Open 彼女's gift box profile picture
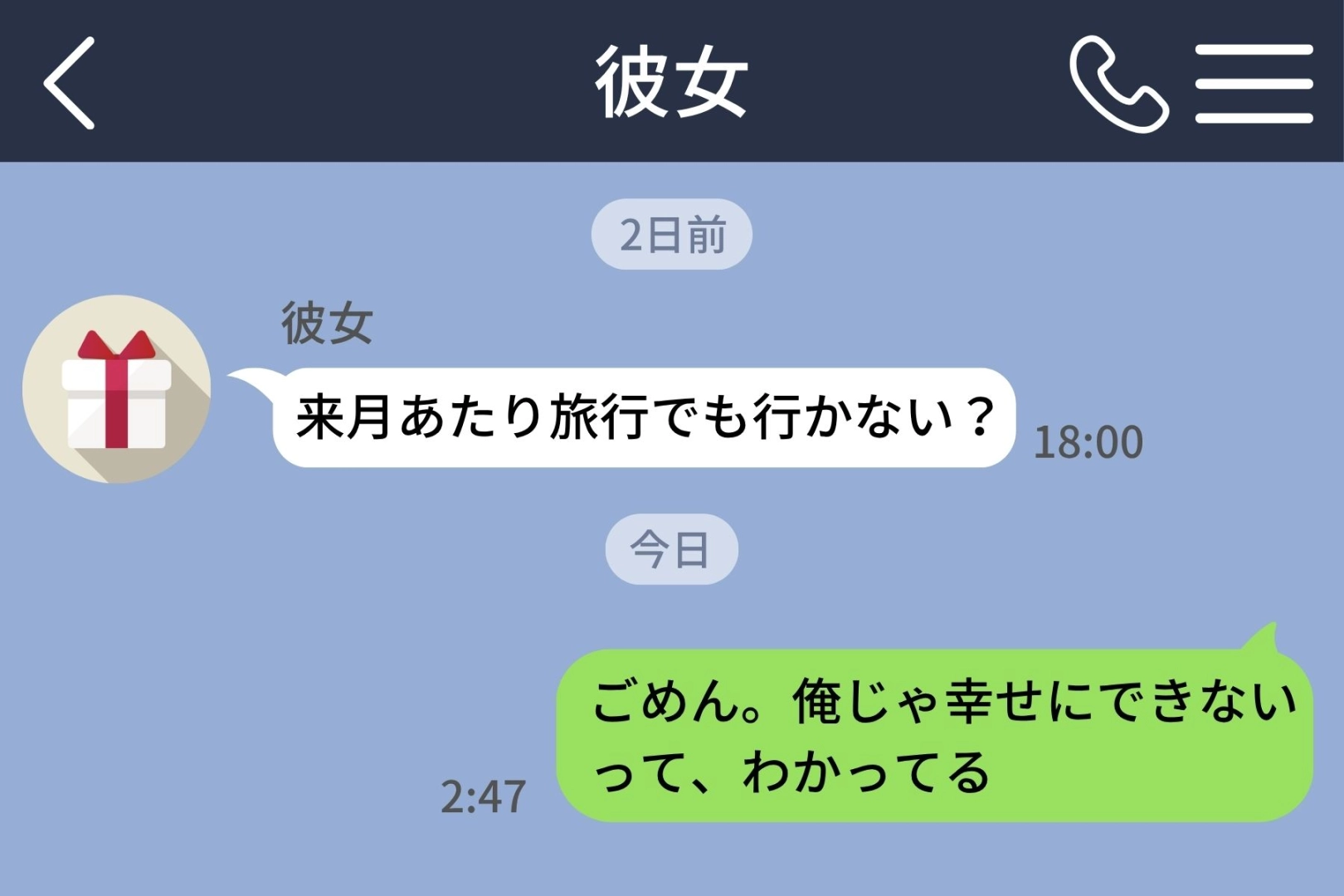1344x896 pixels. click(117, 389)
